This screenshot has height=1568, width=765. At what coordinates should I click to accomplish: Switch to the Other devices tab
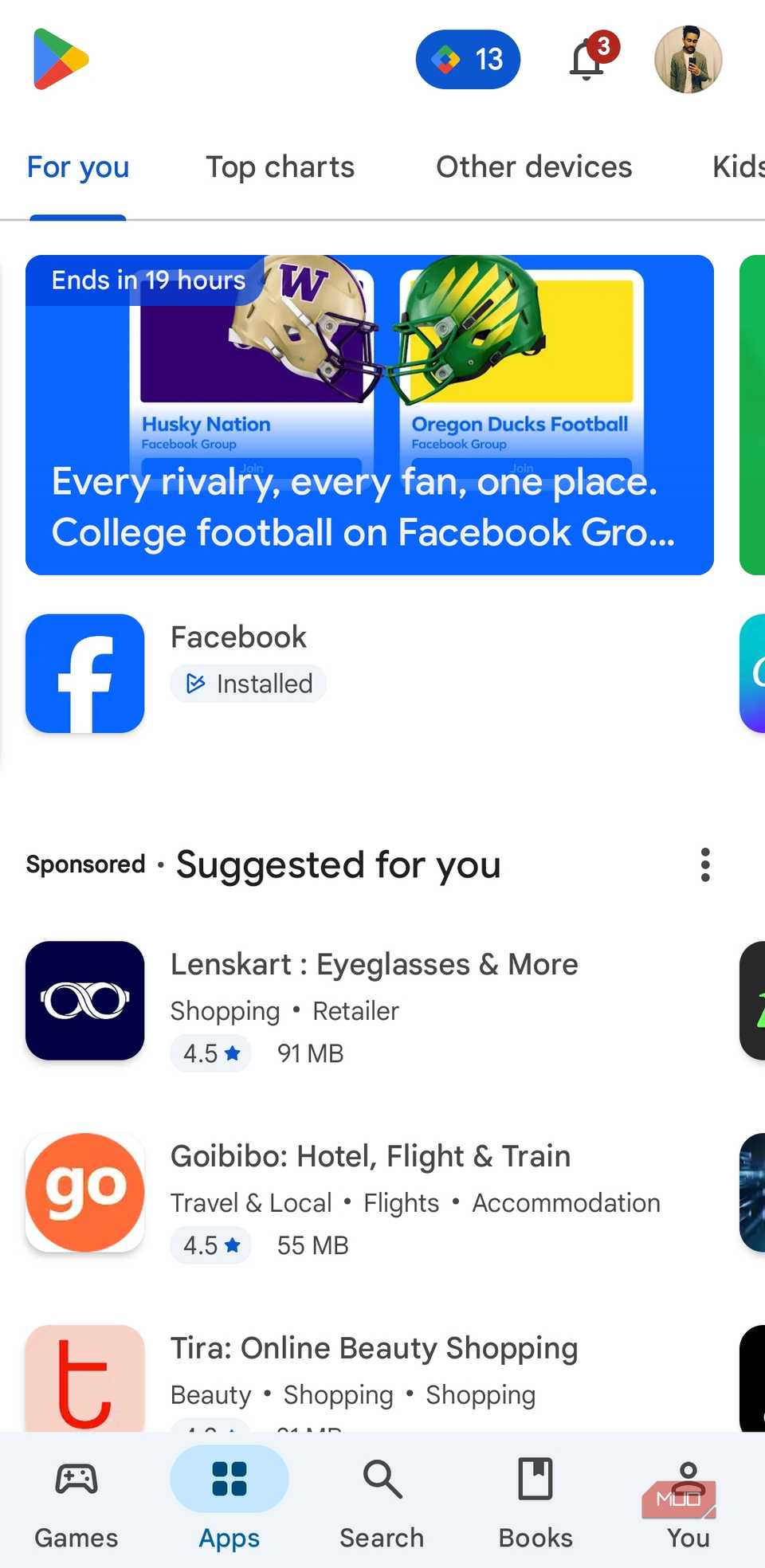click(533, 167)
